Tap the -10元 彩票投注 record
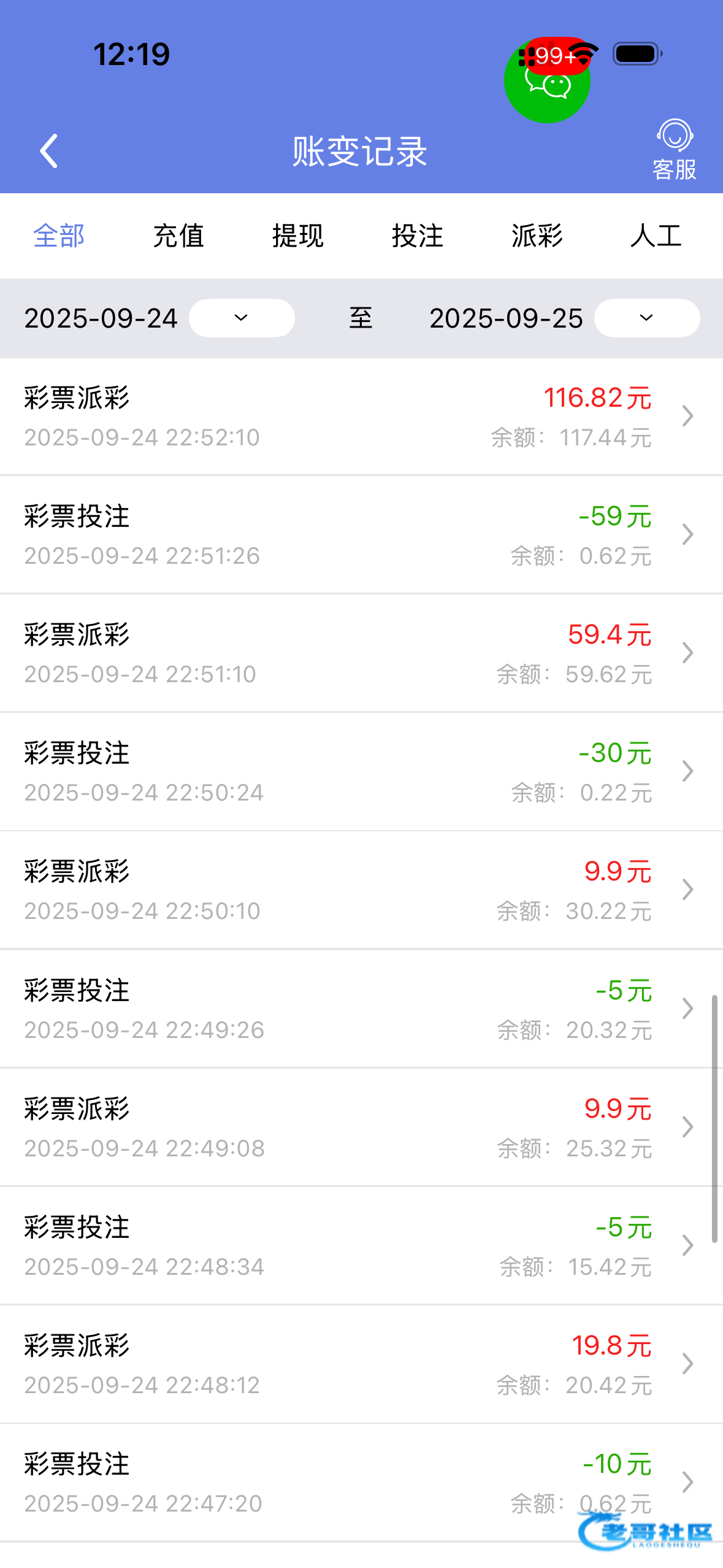Screen dimensions: 723x1568 point(361,1483)
